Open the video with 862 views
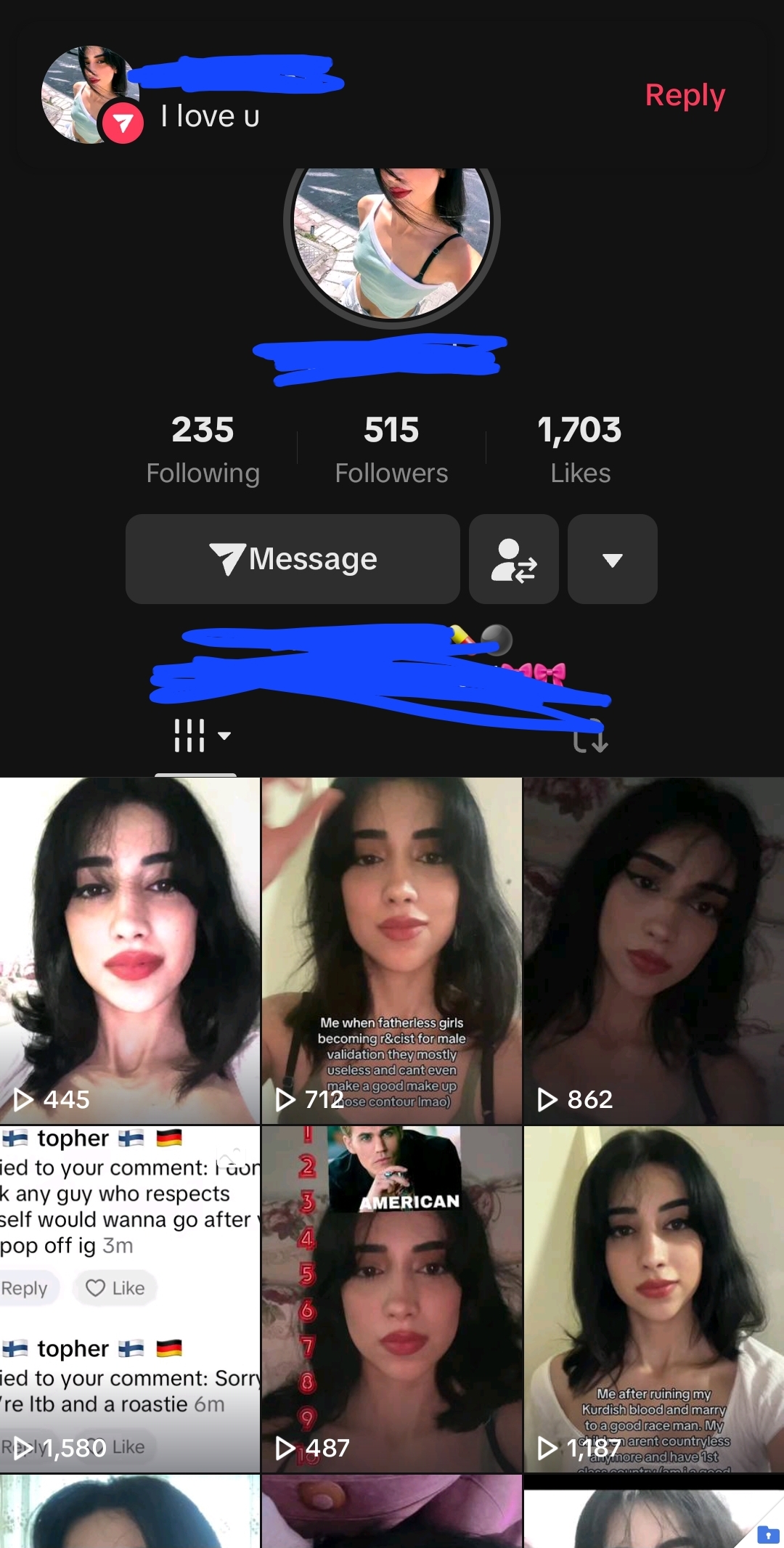 pyautogui.click(x=653, y=950)
